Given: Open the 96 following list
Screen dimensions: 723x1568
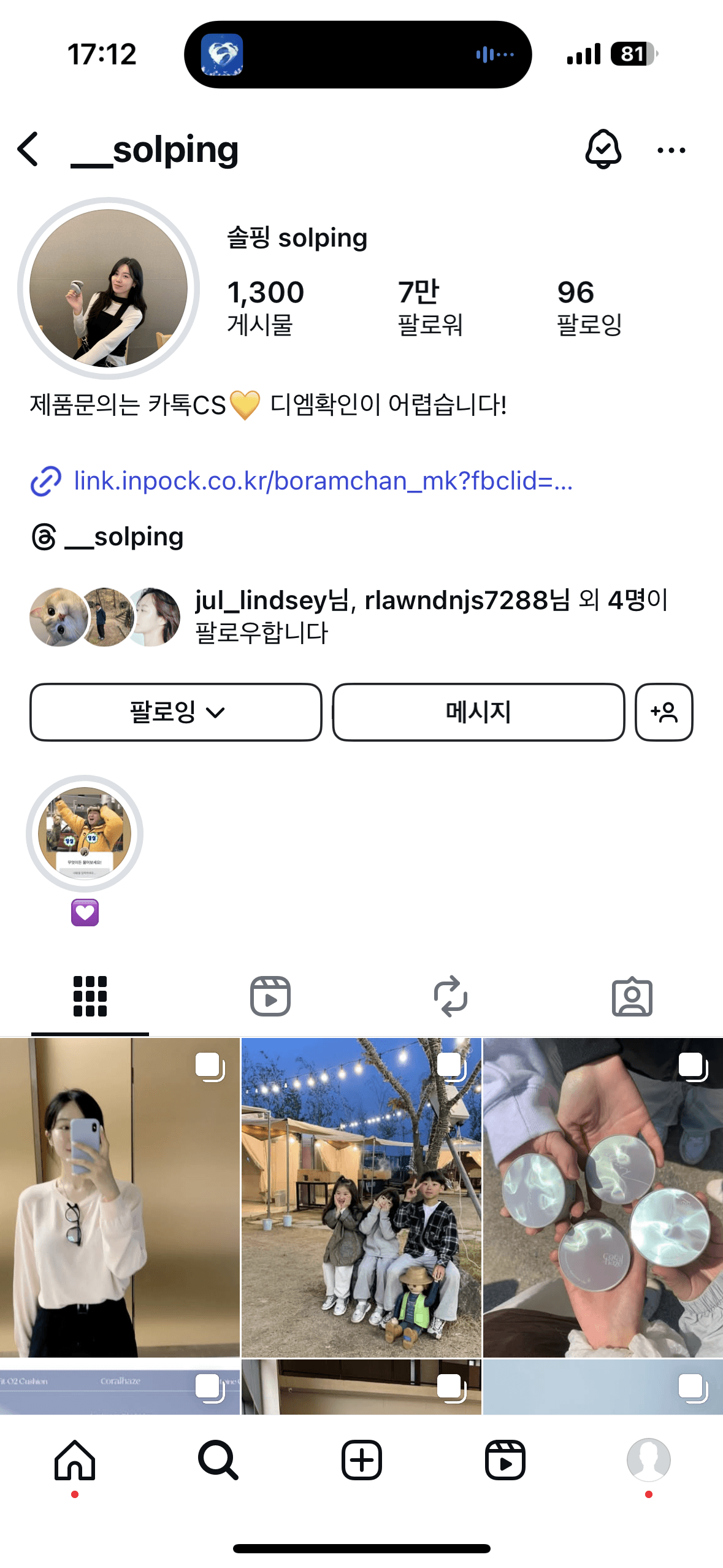Looking at the screenshot, I should pyautogui.click(x=589, y=306).
